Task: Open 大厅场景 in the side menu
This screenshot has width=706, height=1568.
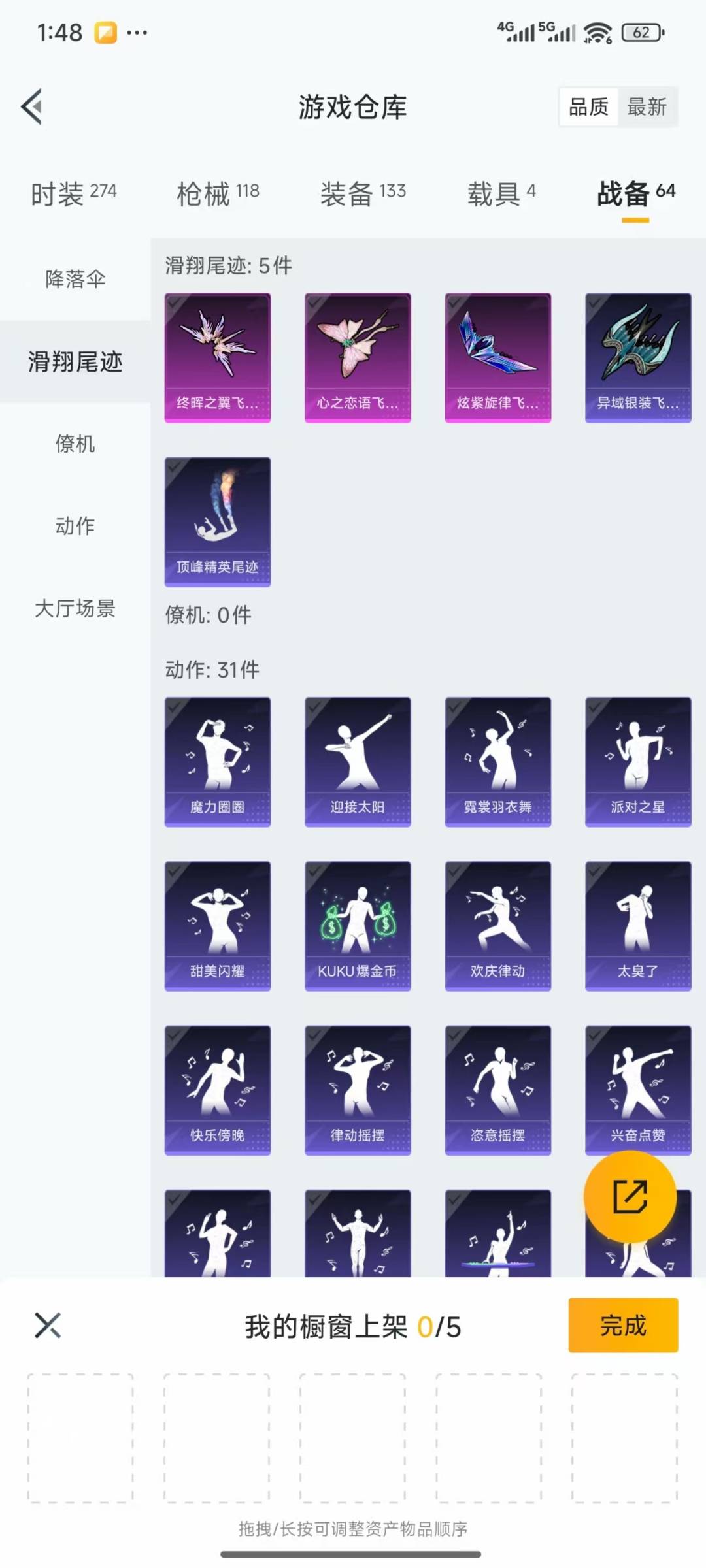Action: point(75,608)
